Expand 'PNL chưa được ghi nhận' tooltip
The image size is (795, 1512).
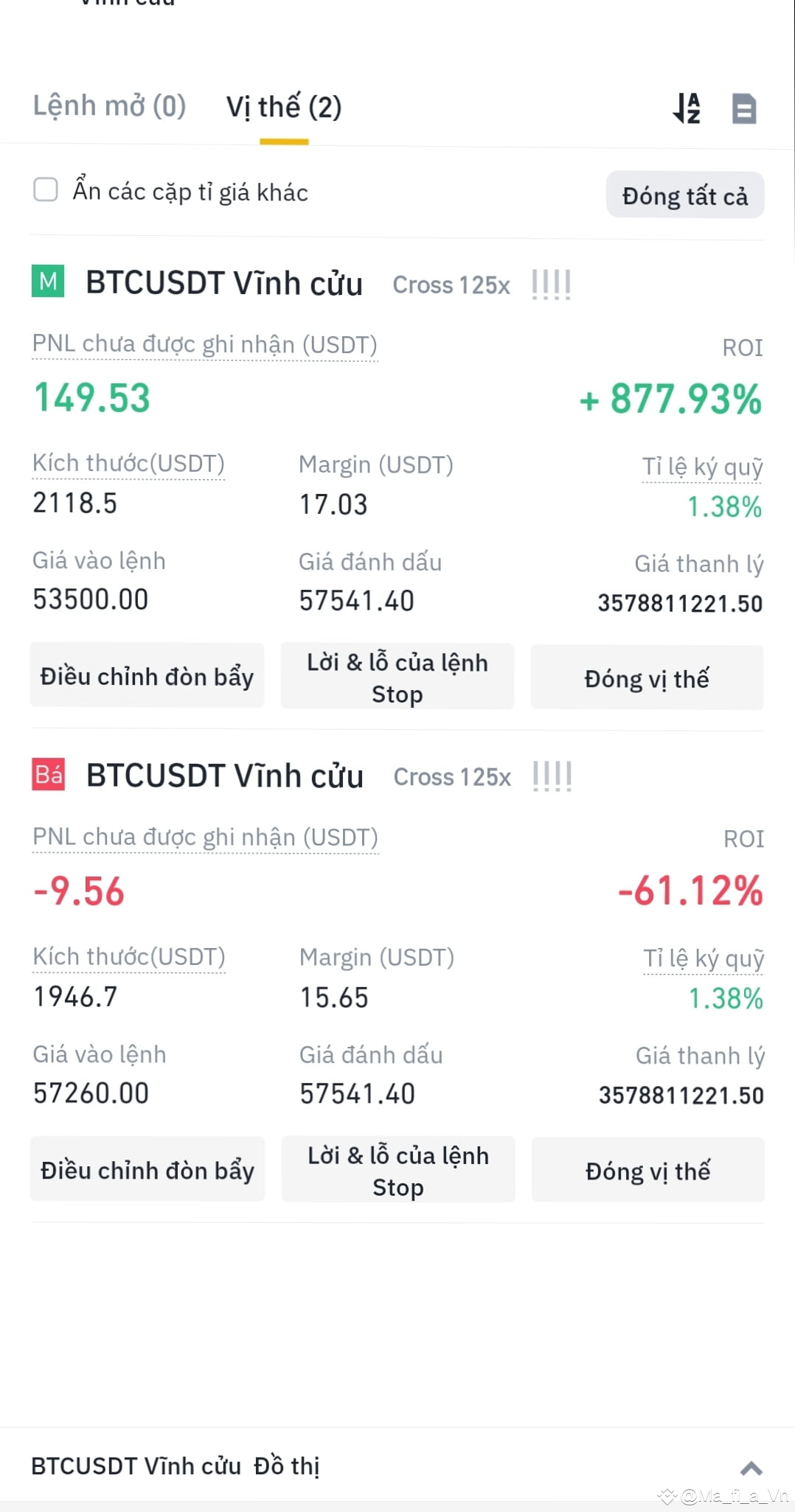pos(205,344)
